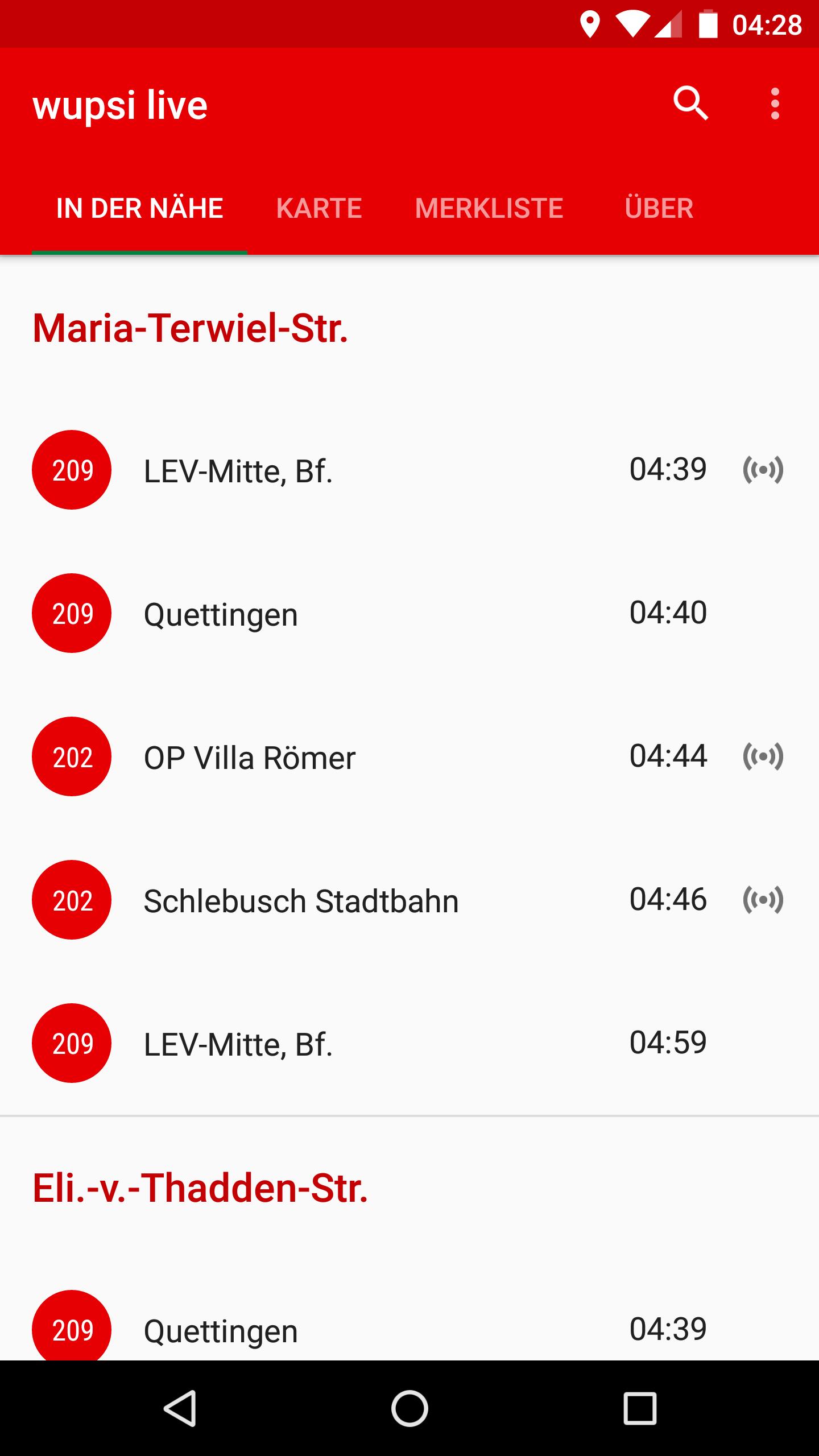The width and height of the screenshot is (819, 1456).
Task: Go to the home screen
Action: (x=409, y=1408)
